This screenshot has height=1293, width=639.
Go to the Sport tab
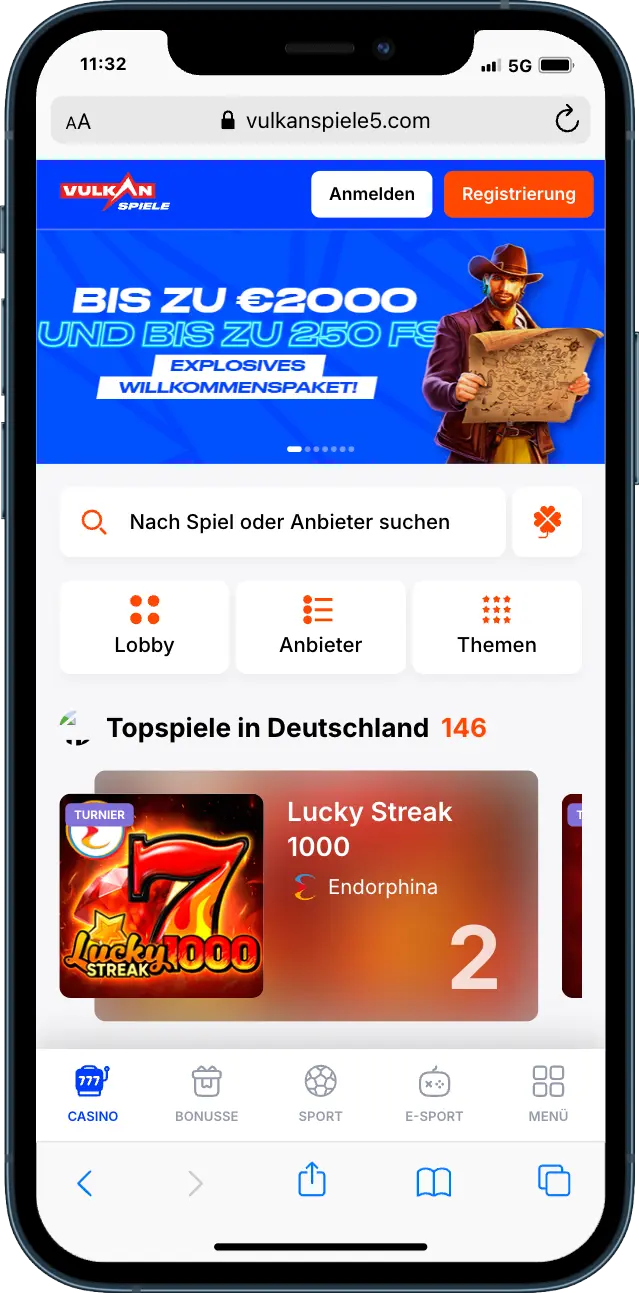click(x=320, y=1094)
